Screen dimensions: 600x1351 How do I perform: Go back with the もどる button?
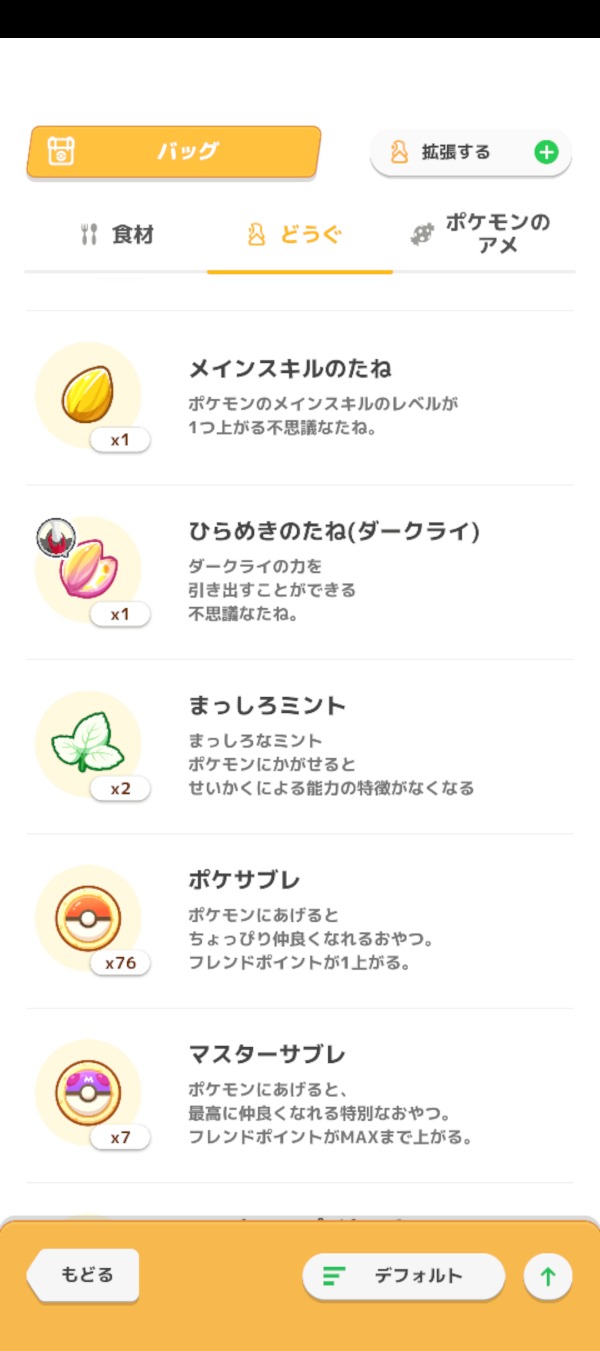tap(85, 1275)
